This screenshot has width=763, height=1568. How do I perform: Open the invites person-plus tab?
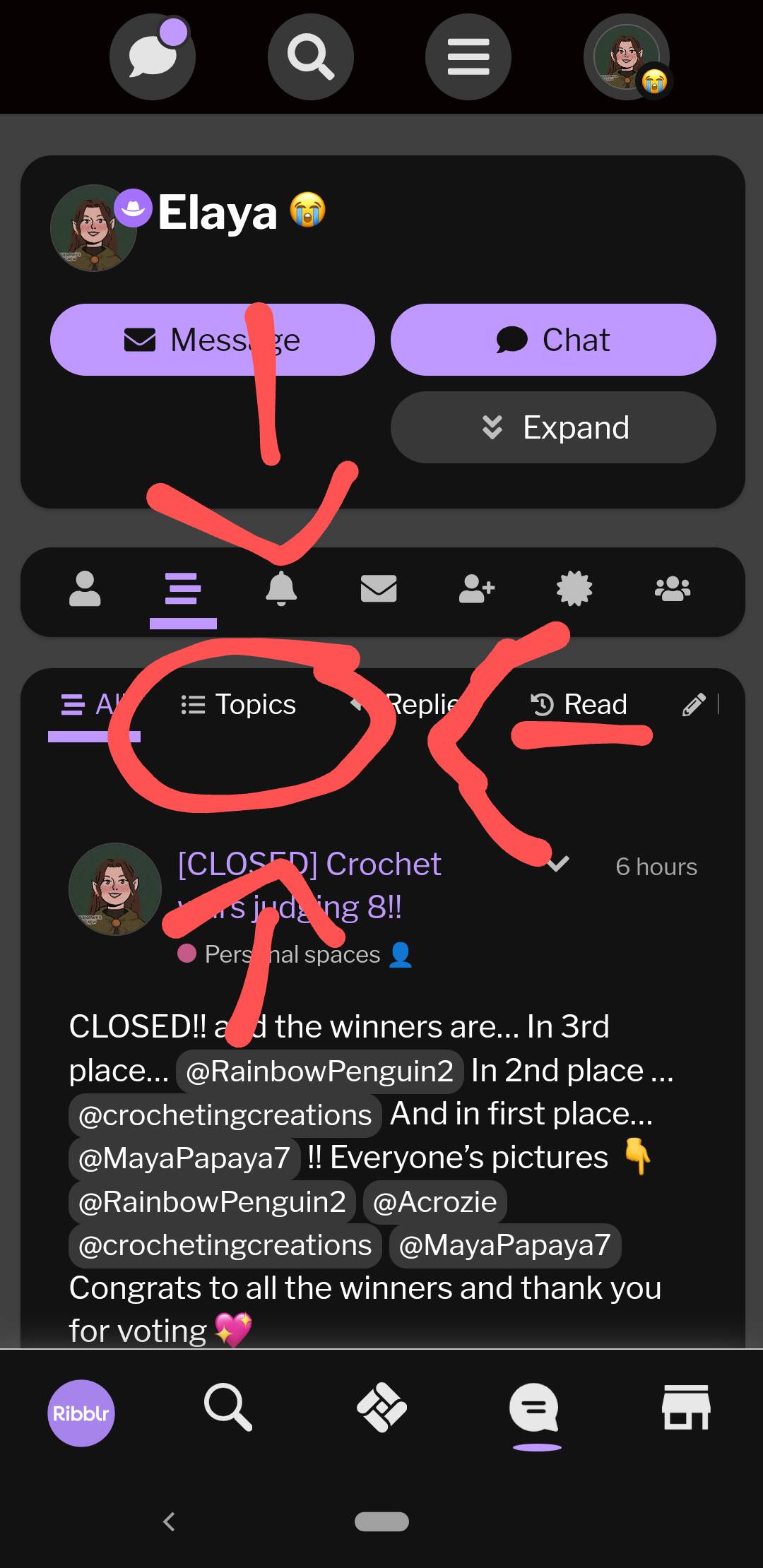(x=477, y=588)
